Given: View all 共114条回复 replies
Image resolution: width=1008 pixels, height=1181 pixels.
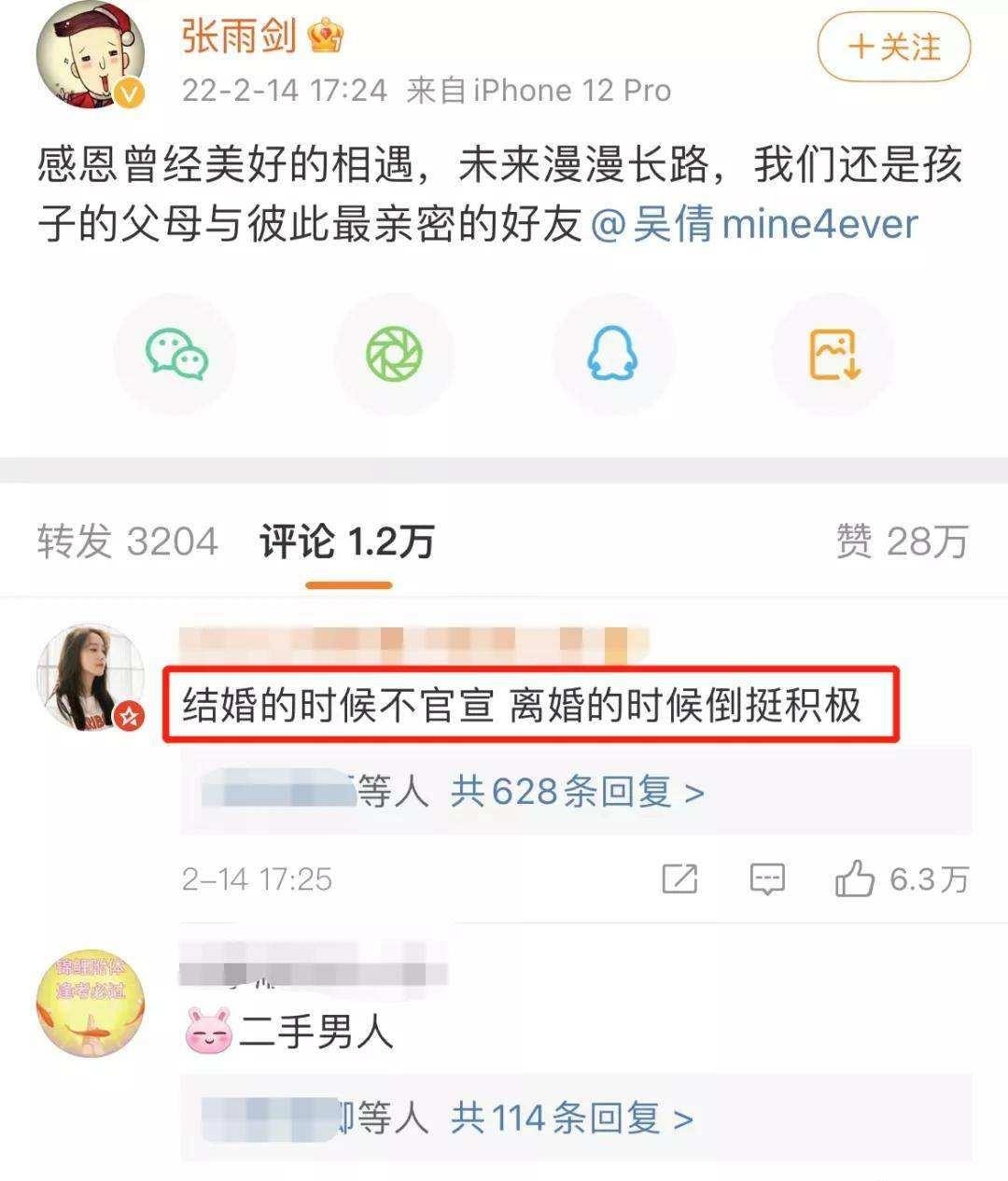Looking at the screenshot, I should (571, 1118).
